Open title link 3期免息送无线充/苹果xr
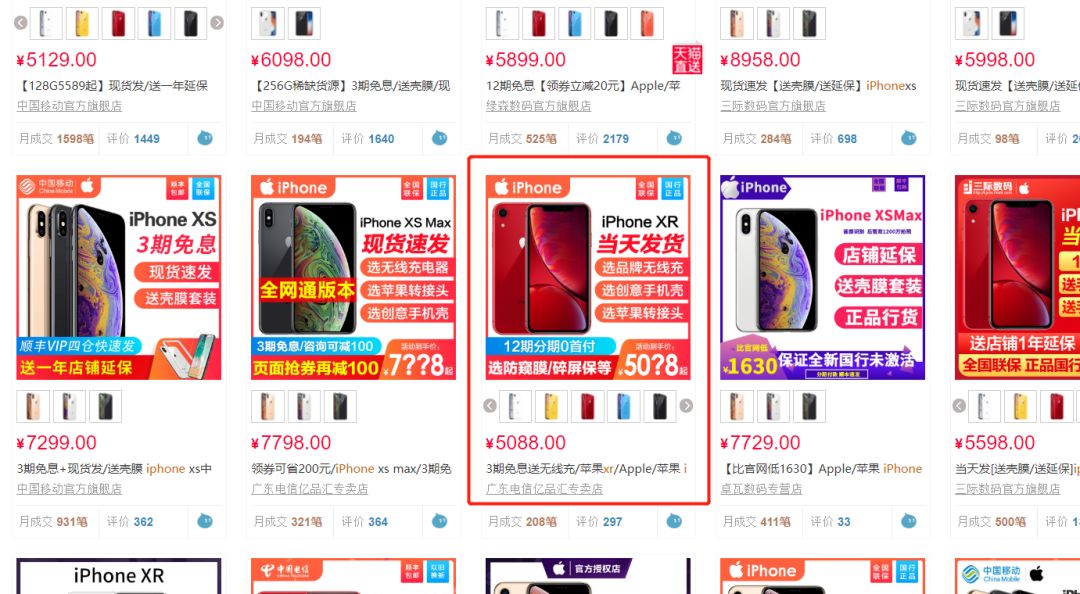1080x594 pixels. pos(586,468)
